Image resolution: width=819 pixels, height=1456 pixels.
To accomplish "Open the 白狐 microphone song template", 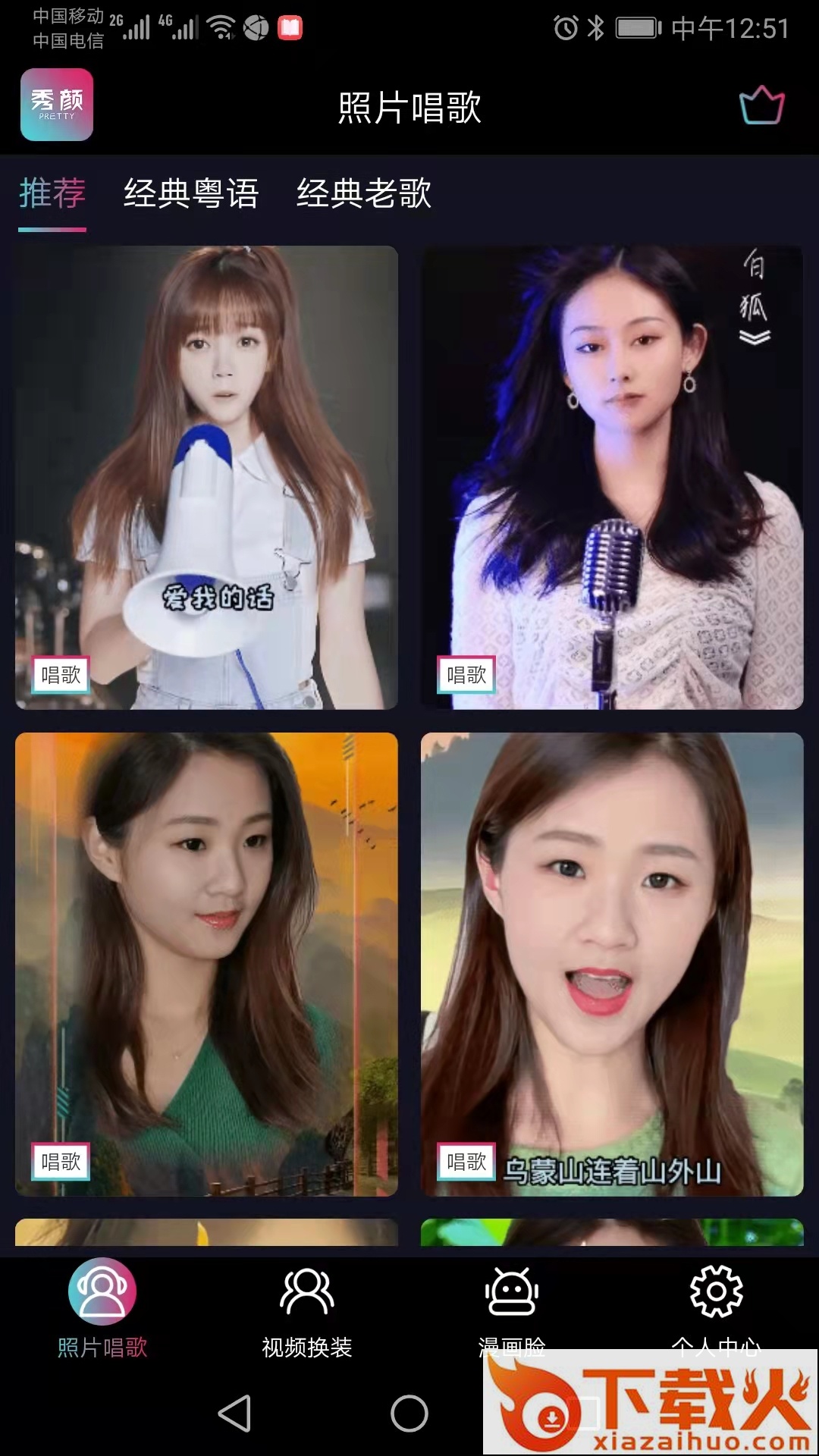I will [x=611, y=478].
